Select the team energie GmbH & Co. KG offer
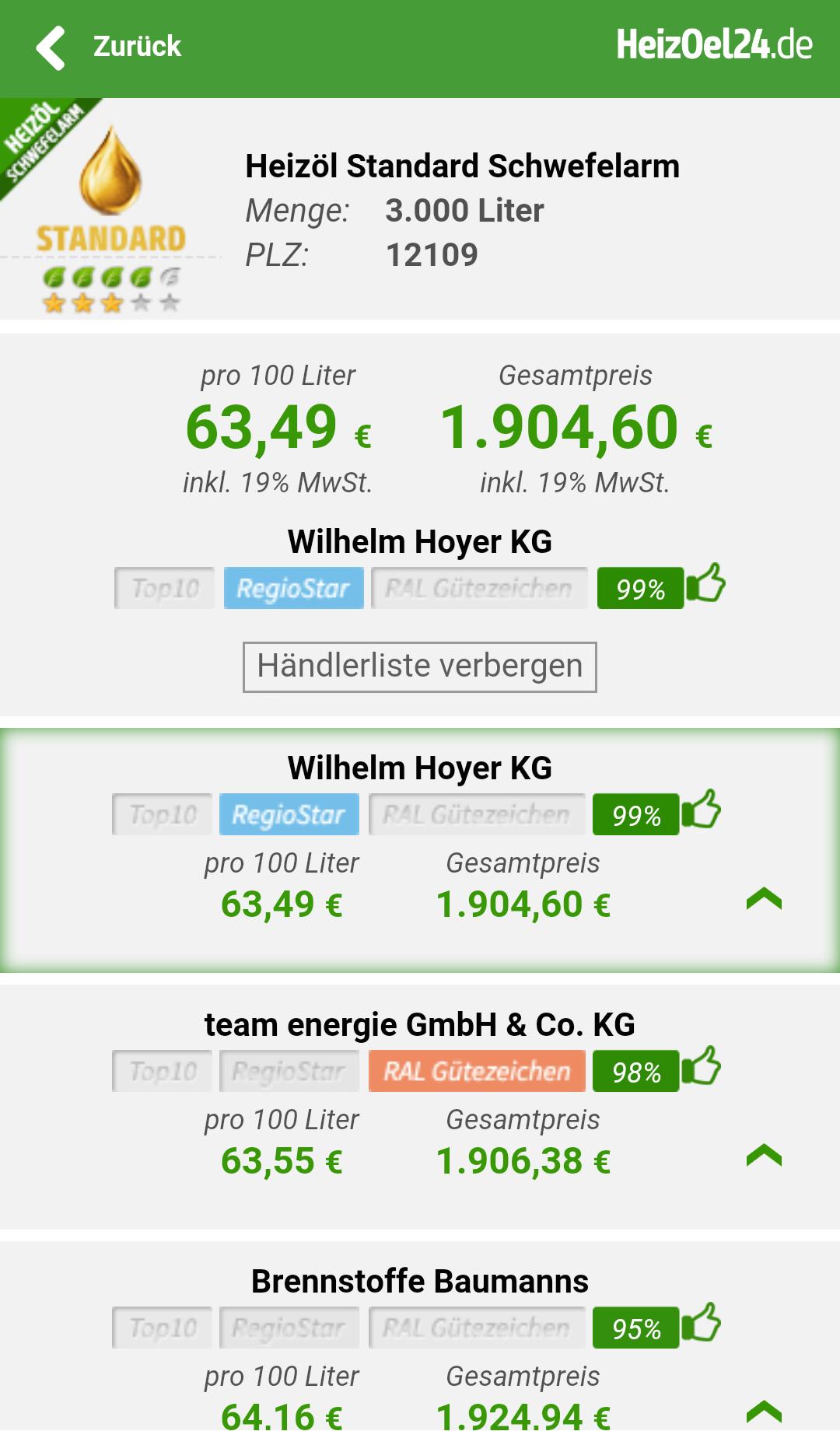840x1431 pixels. 419,1025
